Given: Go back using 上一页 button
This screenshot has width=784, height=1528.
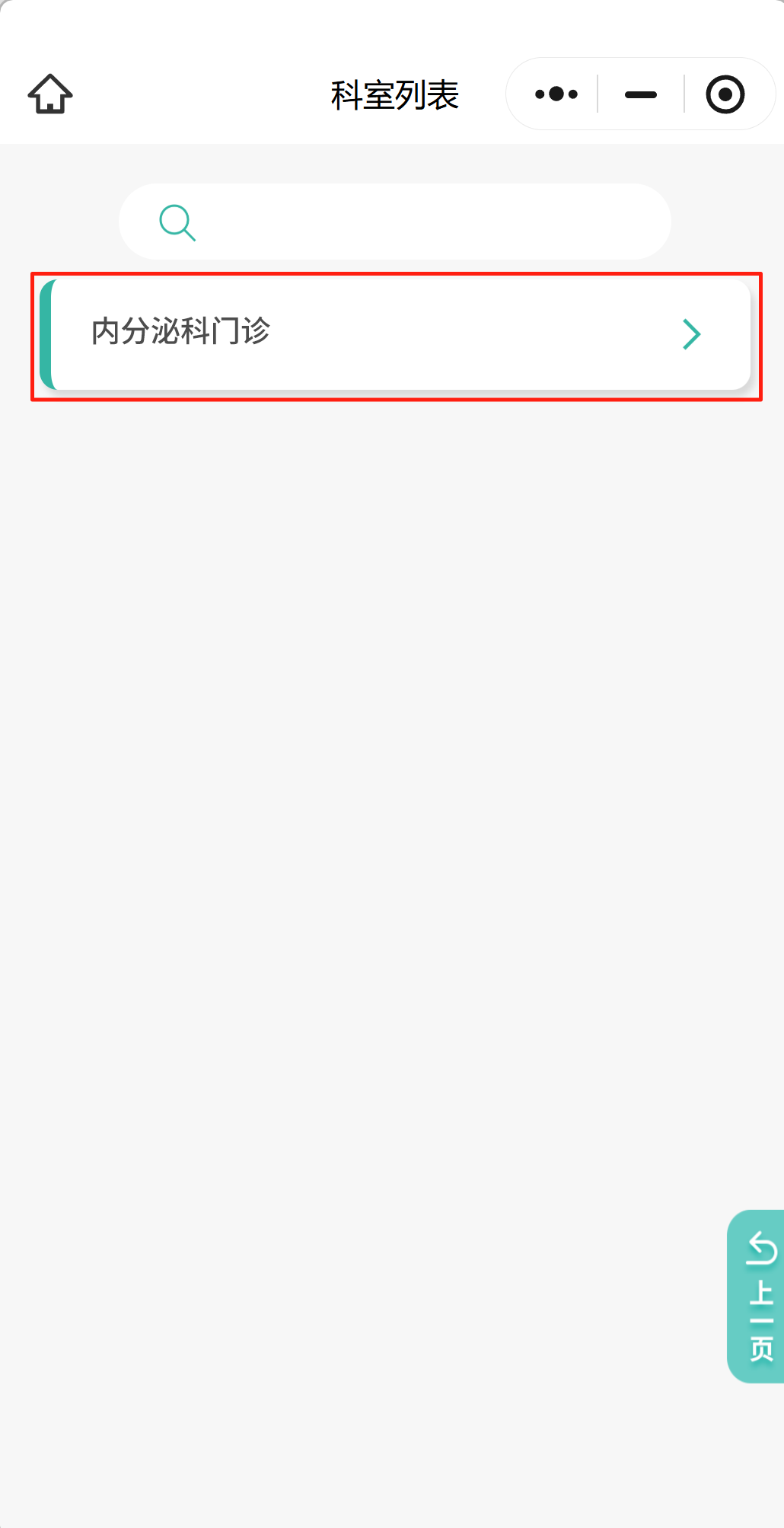Looking at the screenshot, I should tap(758, 1296).
